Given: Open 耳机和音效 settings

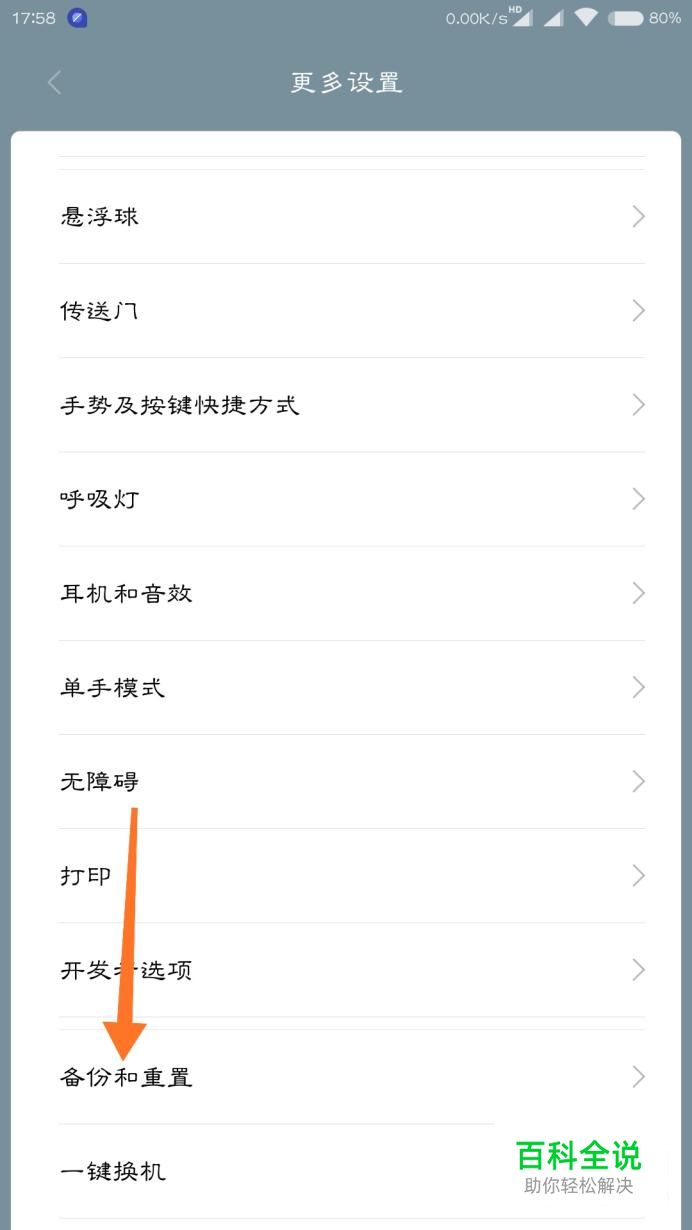Looking at the screenshot, I should [x=350, y=593].
